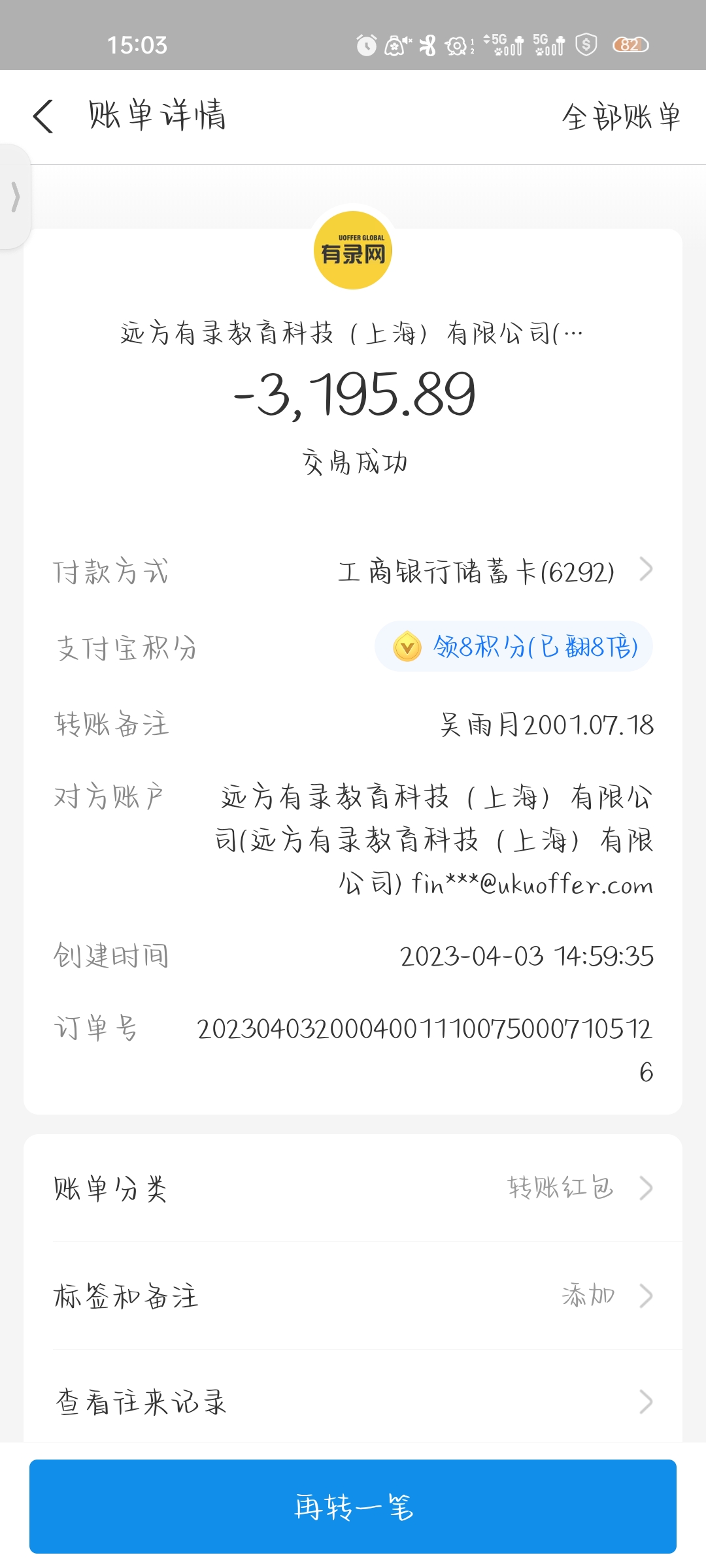Tap 再转一笔 to transfer again
This screenshot has width=706, height=1568.
(x=353, y=1506)
